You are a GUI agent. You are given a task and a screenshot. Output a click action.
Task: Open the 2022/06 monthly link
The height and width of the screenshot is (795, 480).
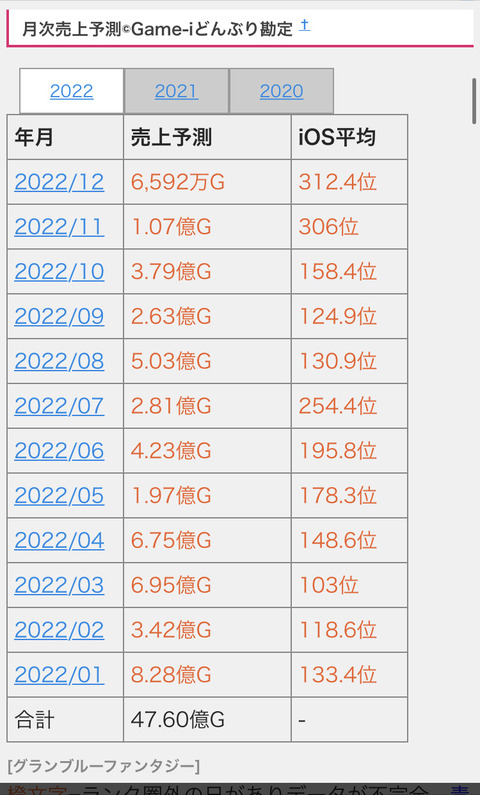(59, 451)
